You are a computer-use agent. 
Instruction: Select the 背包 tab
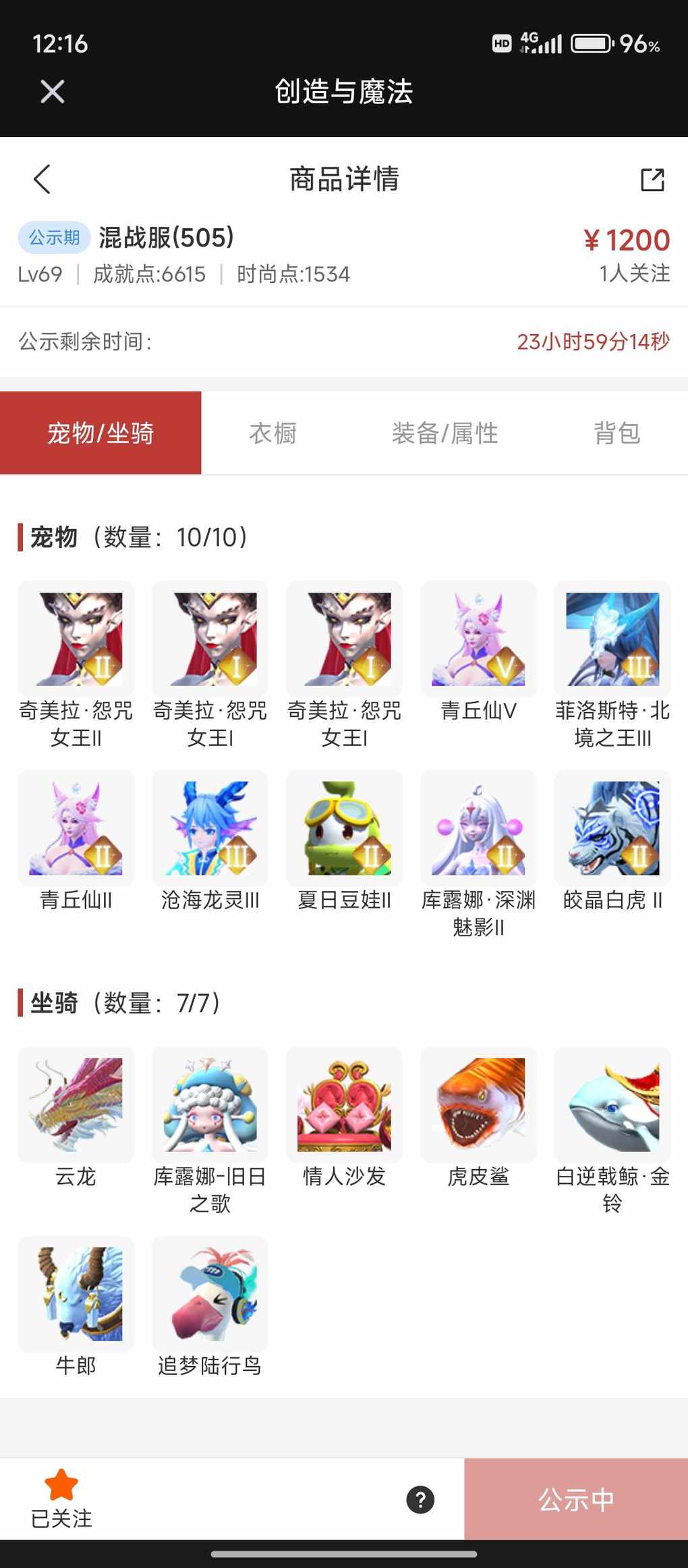click(x=617, y=433)
